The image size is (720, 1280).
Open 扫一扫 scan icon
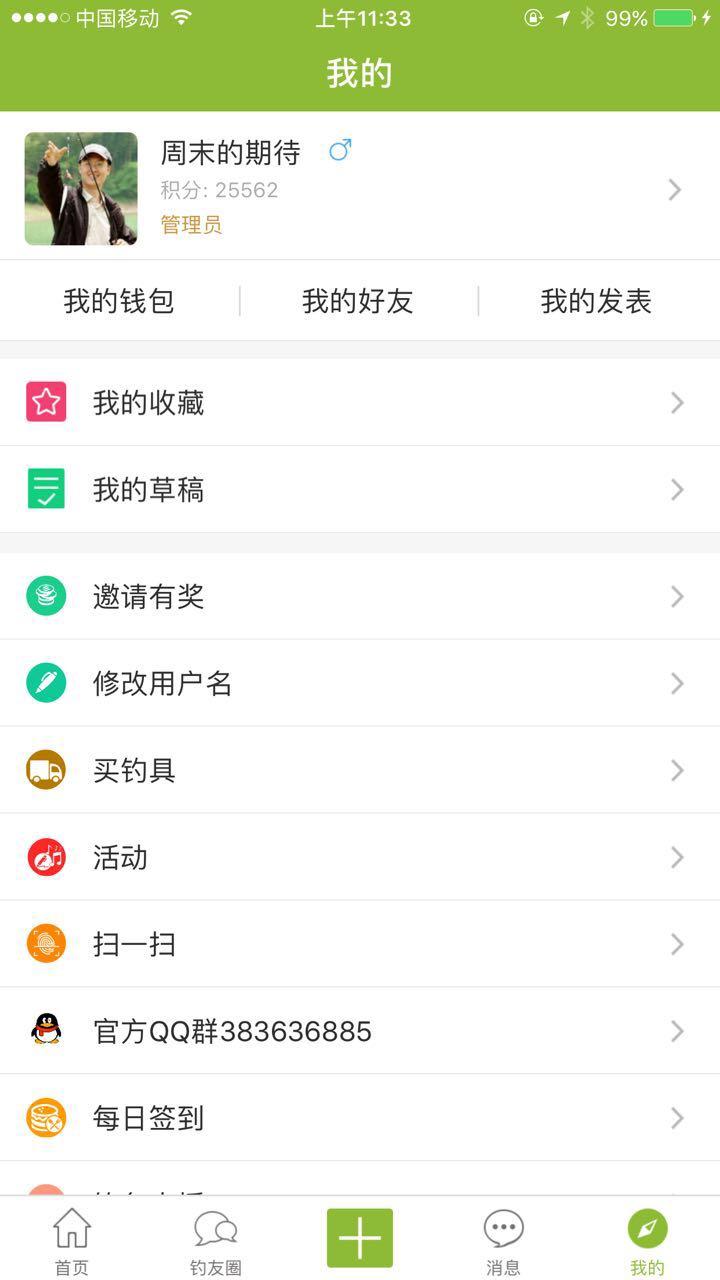(x=45, y=944)
